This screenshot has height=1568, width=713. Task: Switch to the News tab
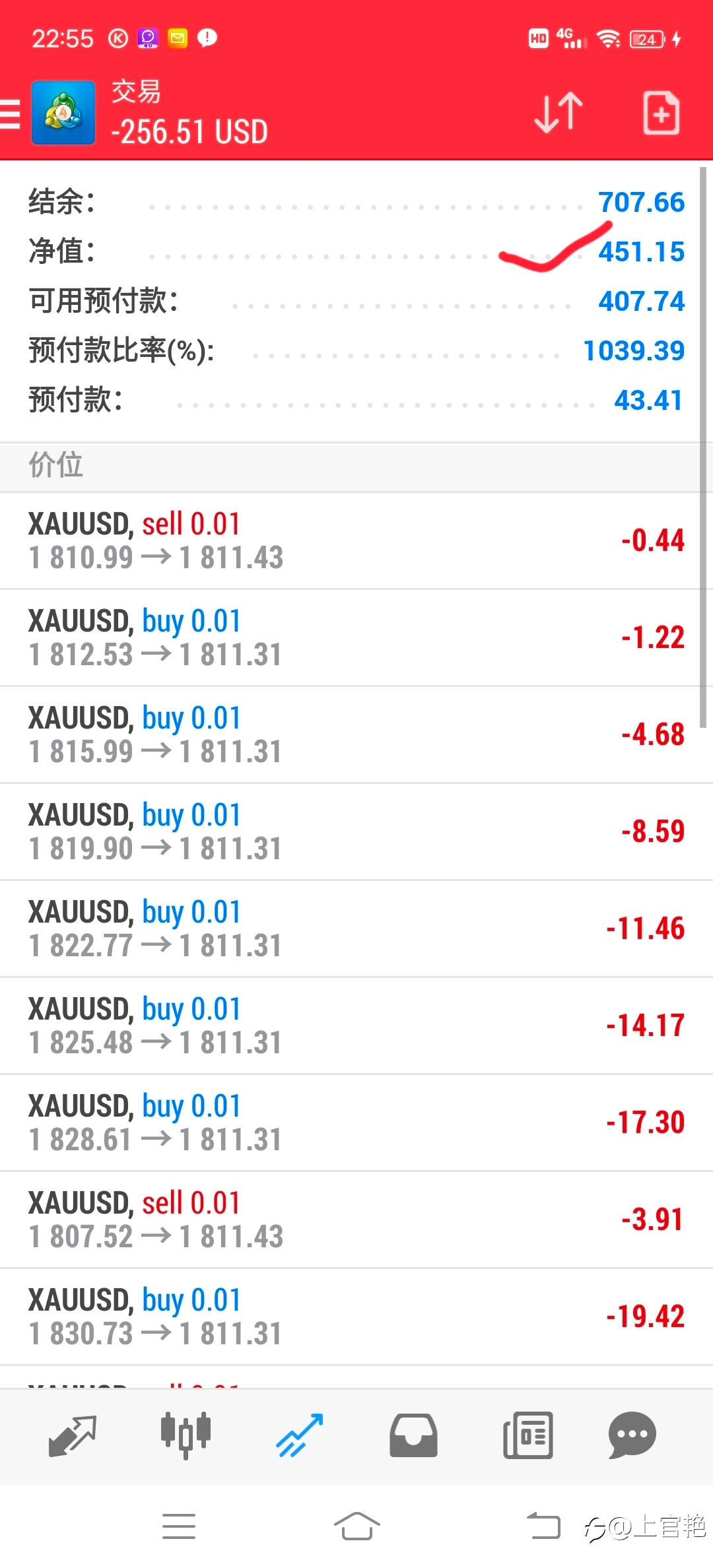[x=527, y=1435]
